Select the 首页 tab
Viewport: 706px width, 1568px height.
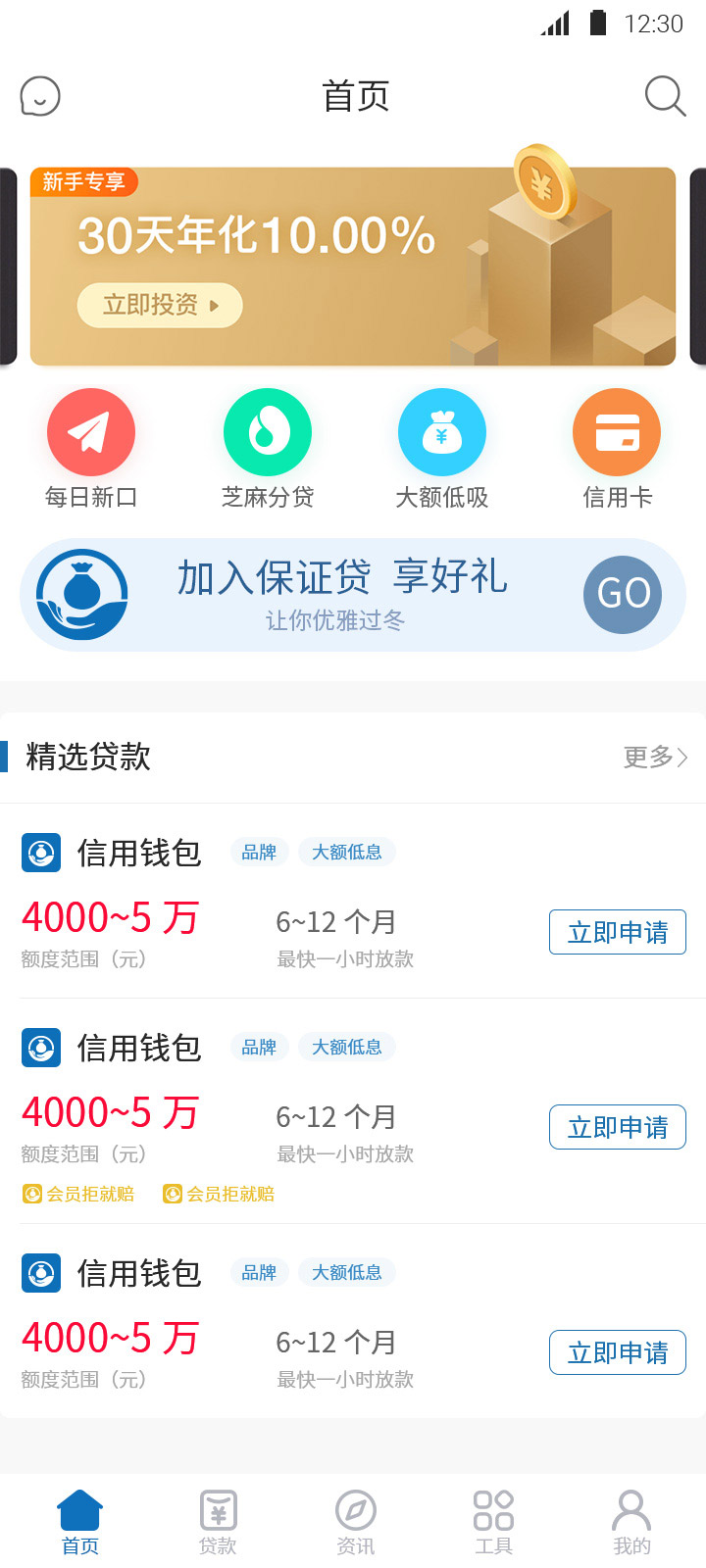80,1522
